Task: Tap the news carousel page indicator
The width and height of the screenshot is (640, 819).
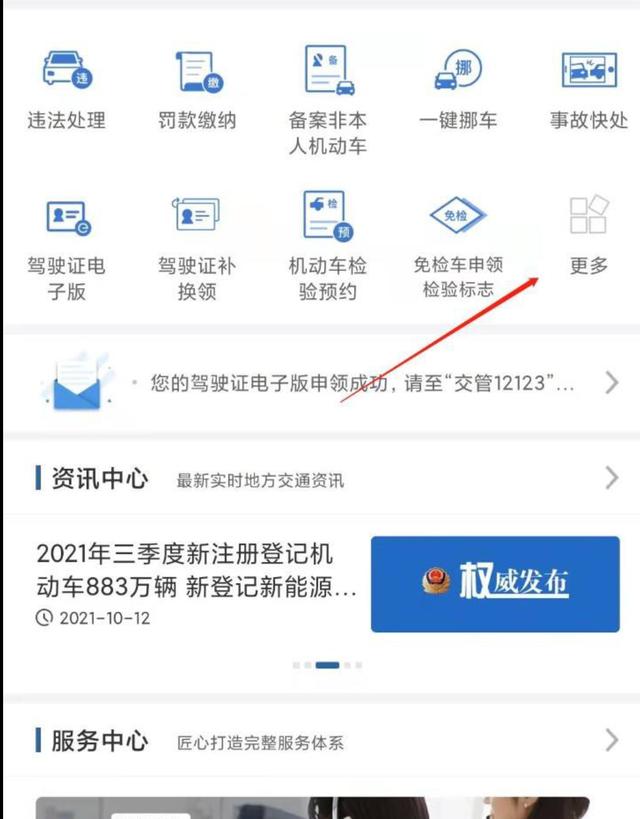Action: [x=327, y=664]
